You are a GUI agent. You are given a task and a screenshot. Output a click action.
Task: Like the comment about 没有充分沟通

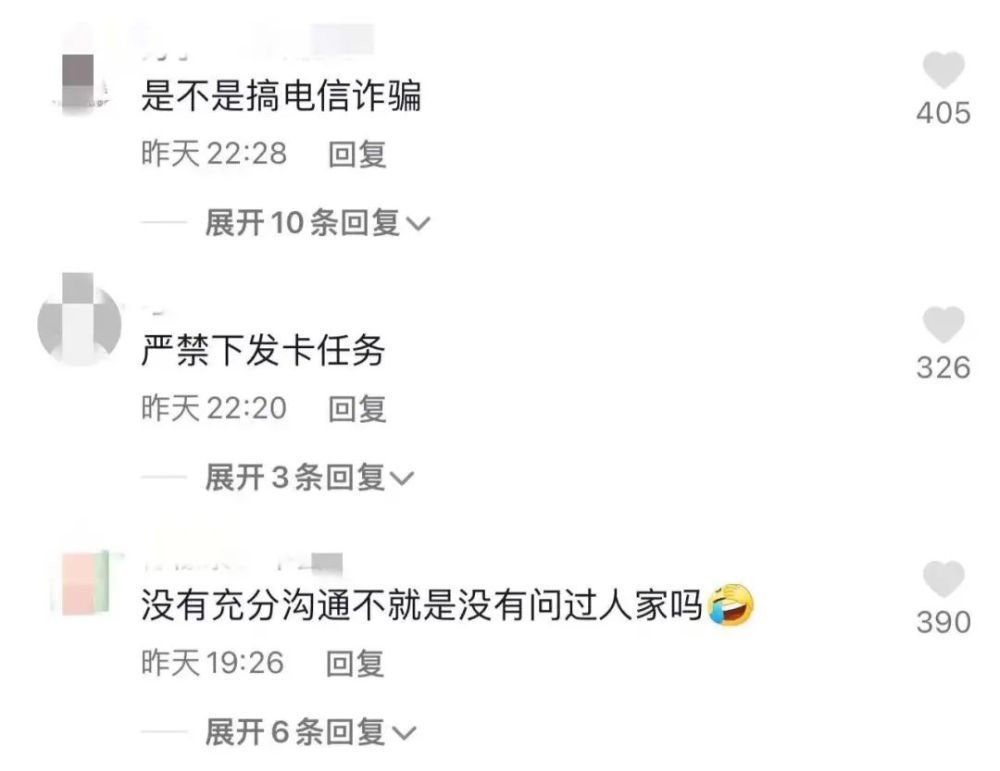click(x=942, y=581)
